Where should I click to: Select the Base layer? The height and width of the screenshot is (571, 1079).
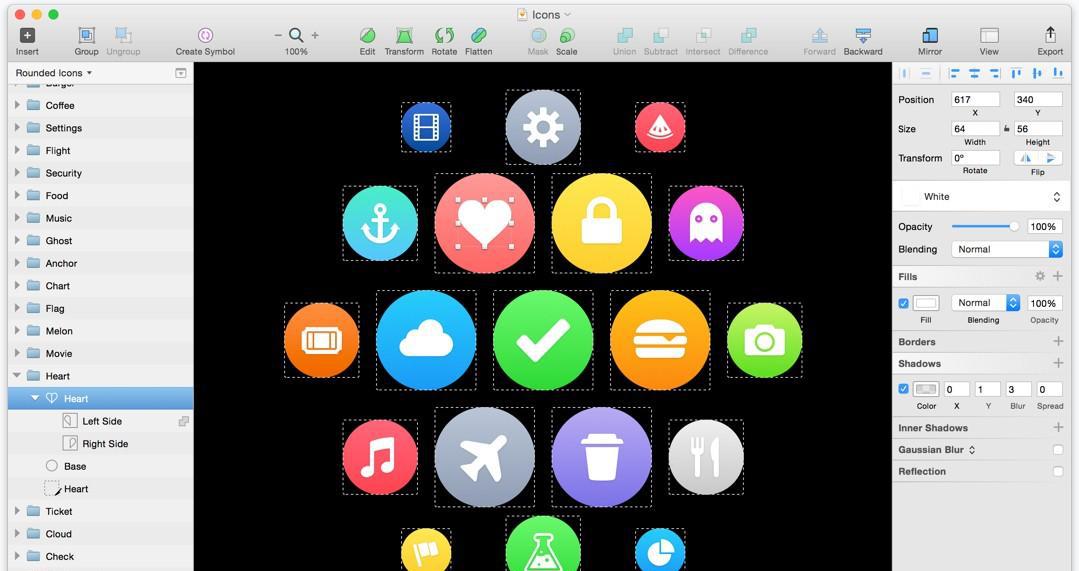tap(75, 466)
